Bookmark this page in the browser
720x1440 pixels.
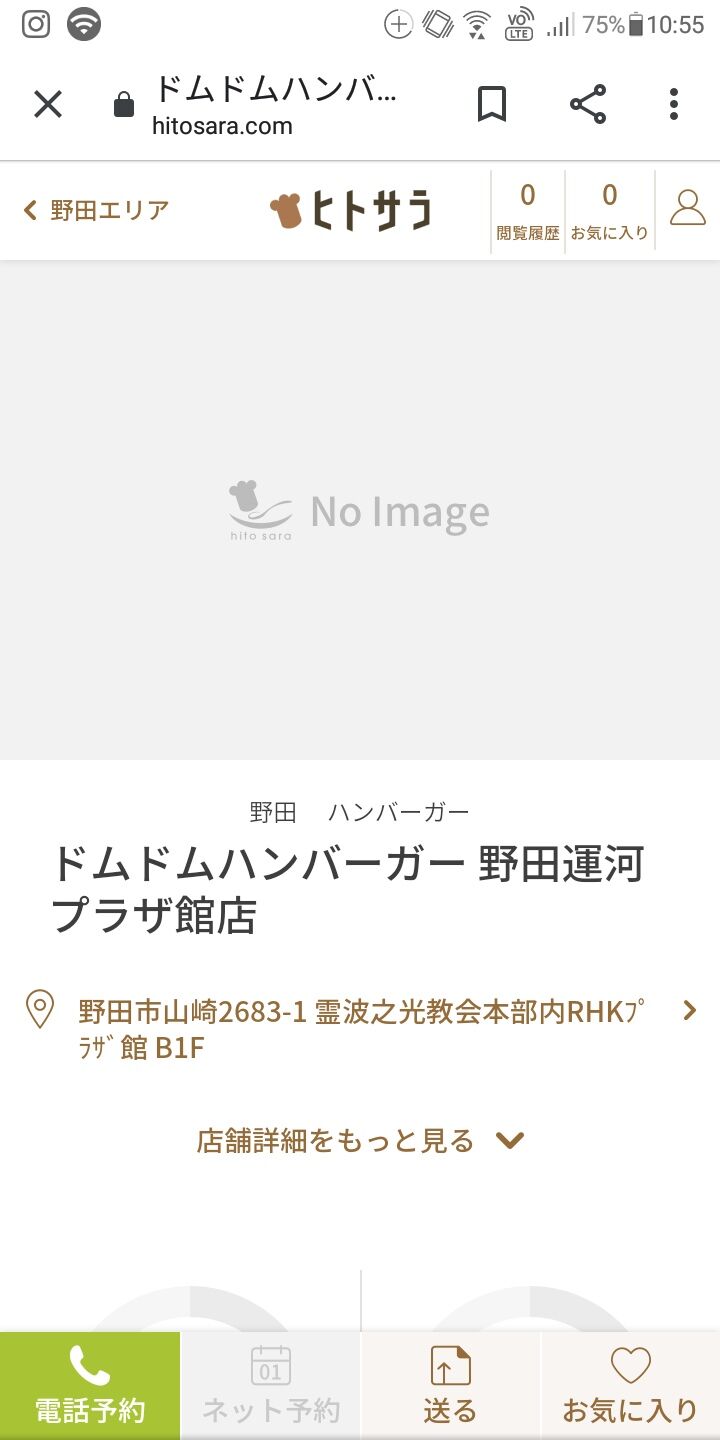[x=491, y=104]
